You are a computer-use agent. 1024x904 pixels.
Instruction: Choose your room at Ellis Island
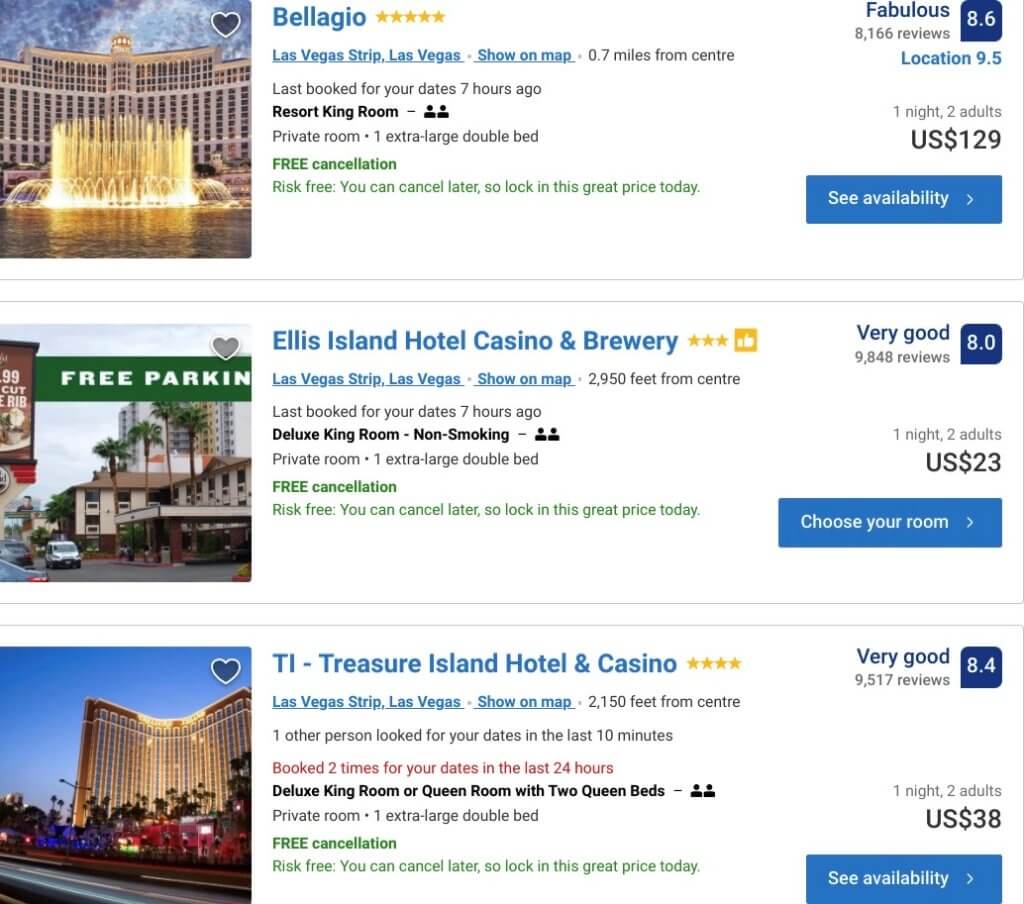tap(889, 522)
